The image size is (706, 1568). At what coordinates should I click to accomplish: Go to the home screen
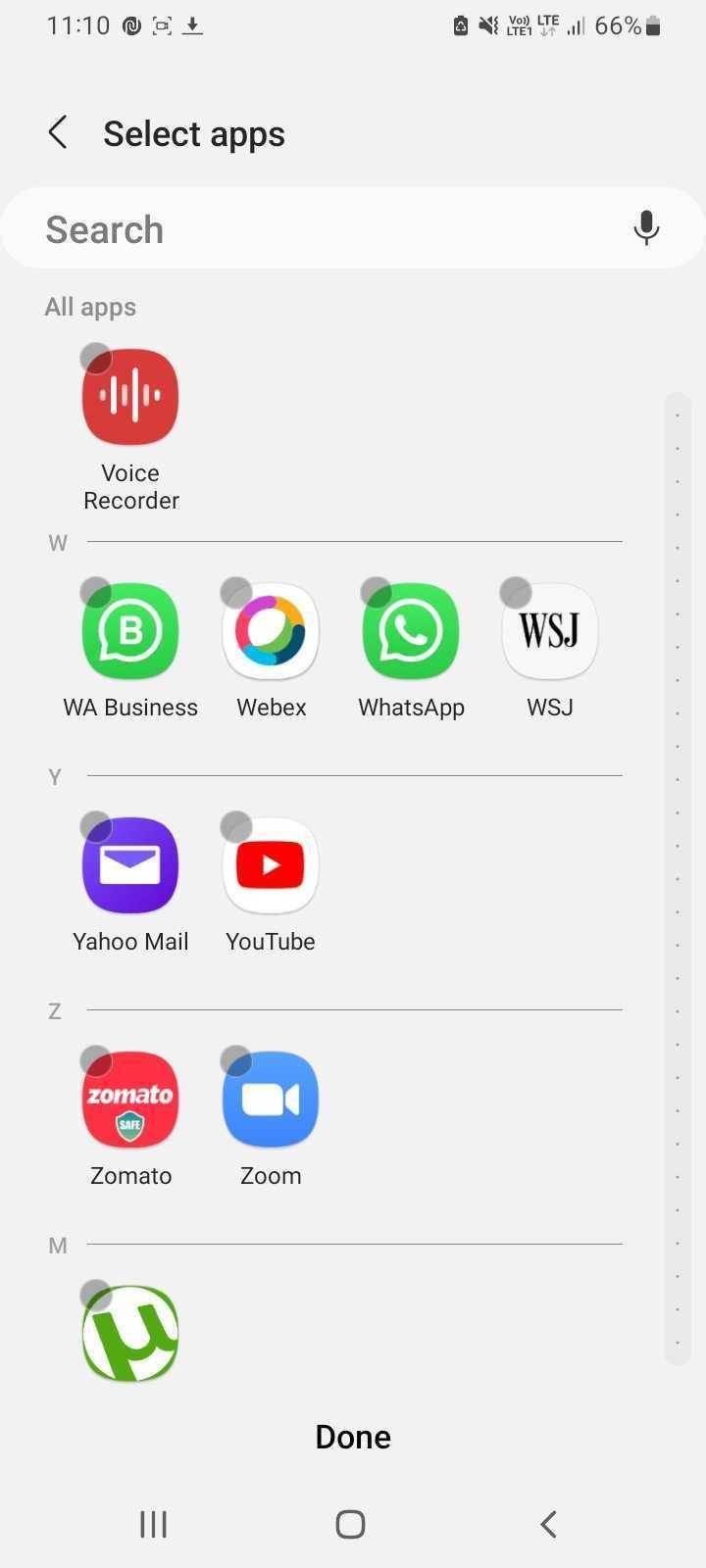tap(351, 1524)
